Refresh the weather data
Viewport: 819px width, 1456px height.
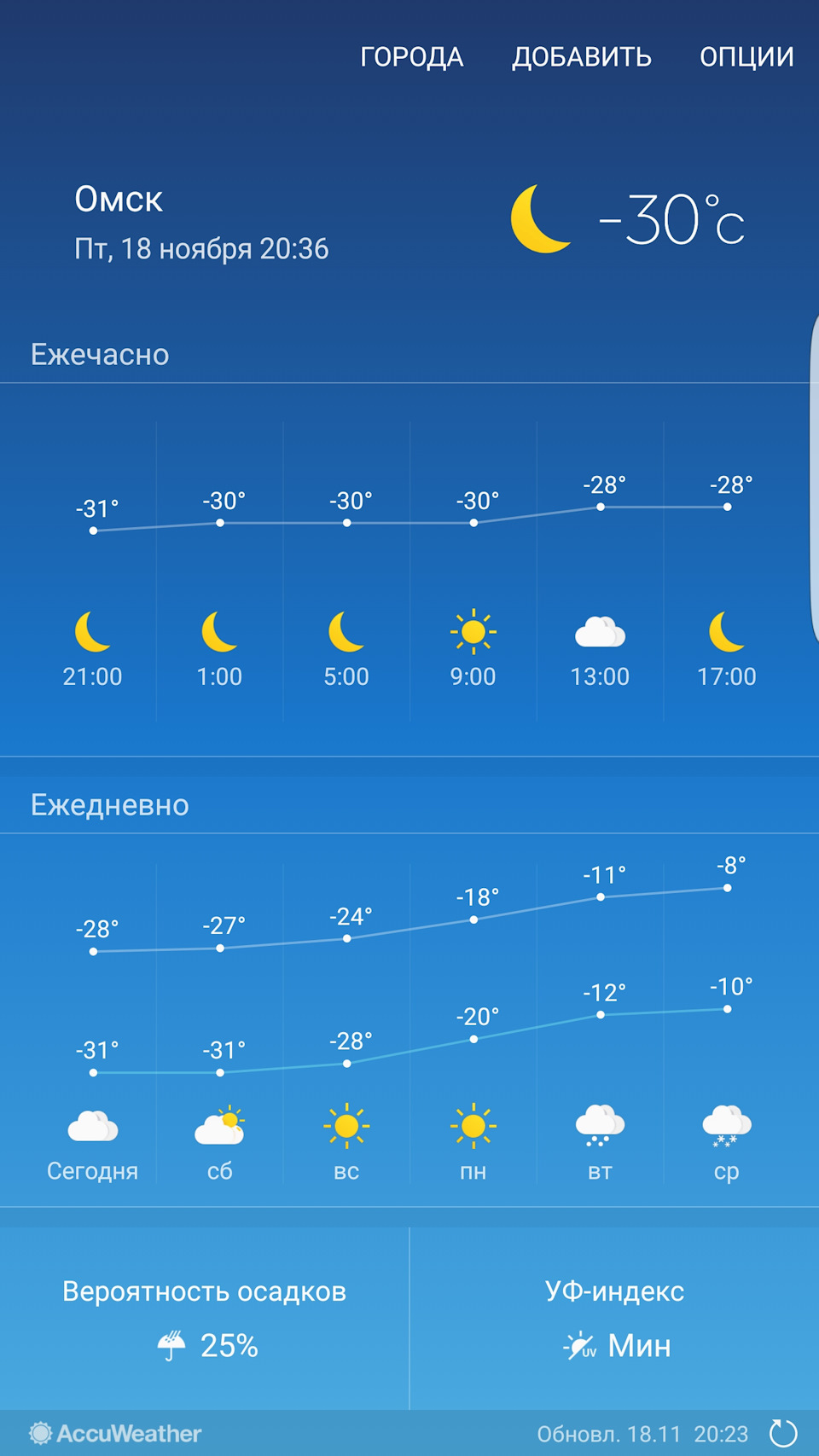[782, 1433]
